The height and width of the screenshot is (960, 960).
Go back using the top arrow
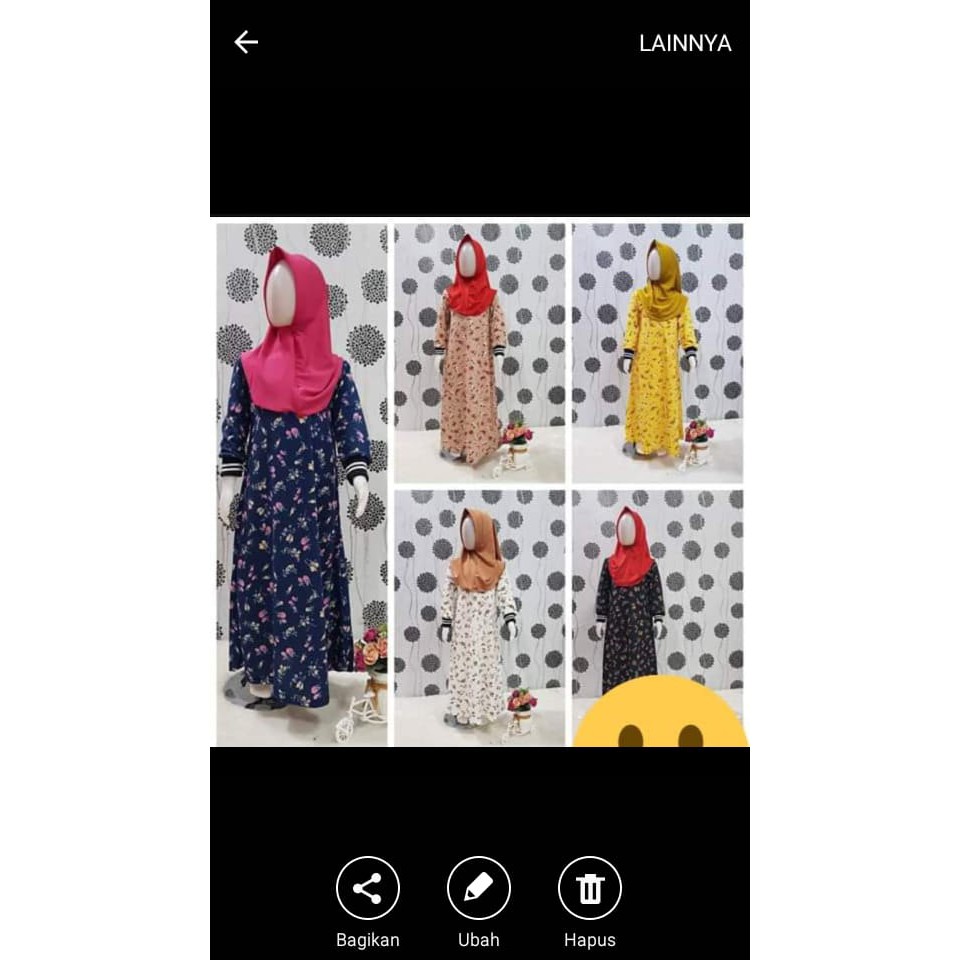point(246,42)
